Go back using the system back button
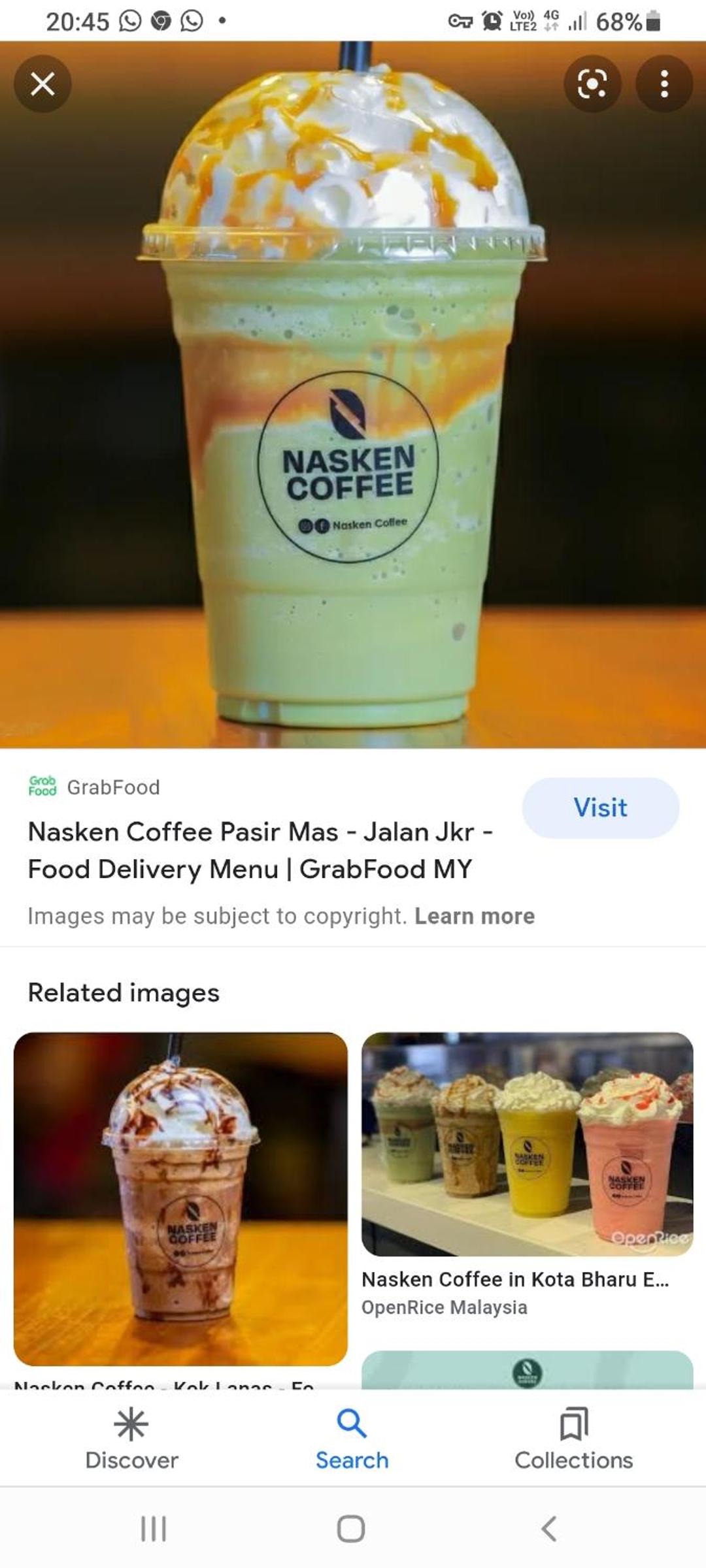Image resolution: width=706 pixels, height=1568 pixels. point(549,1529)
